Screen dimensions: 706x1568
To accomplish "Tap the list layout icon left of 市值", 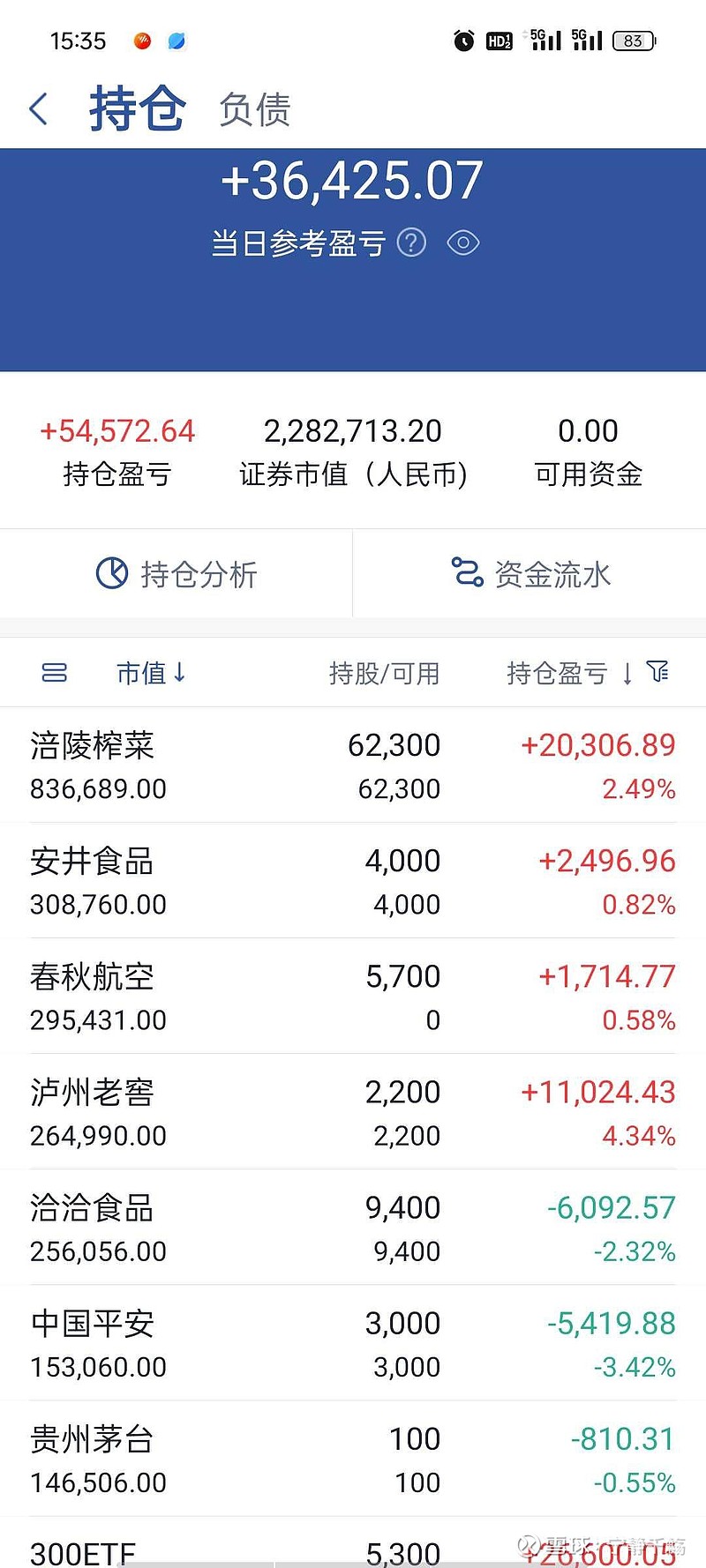I will coord(55,672).
